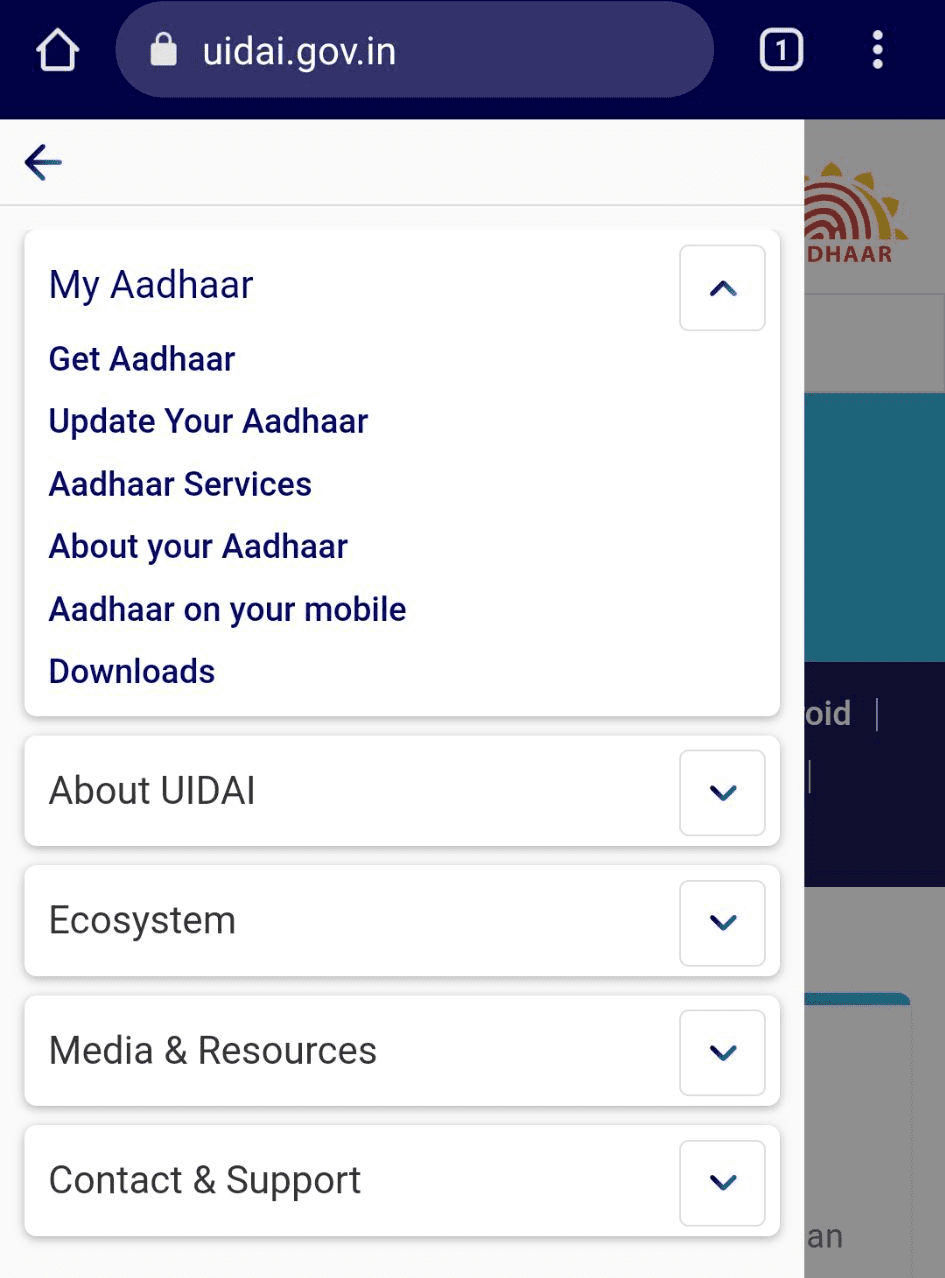Select the Ecosystem menu item

[x=141, y=921]
